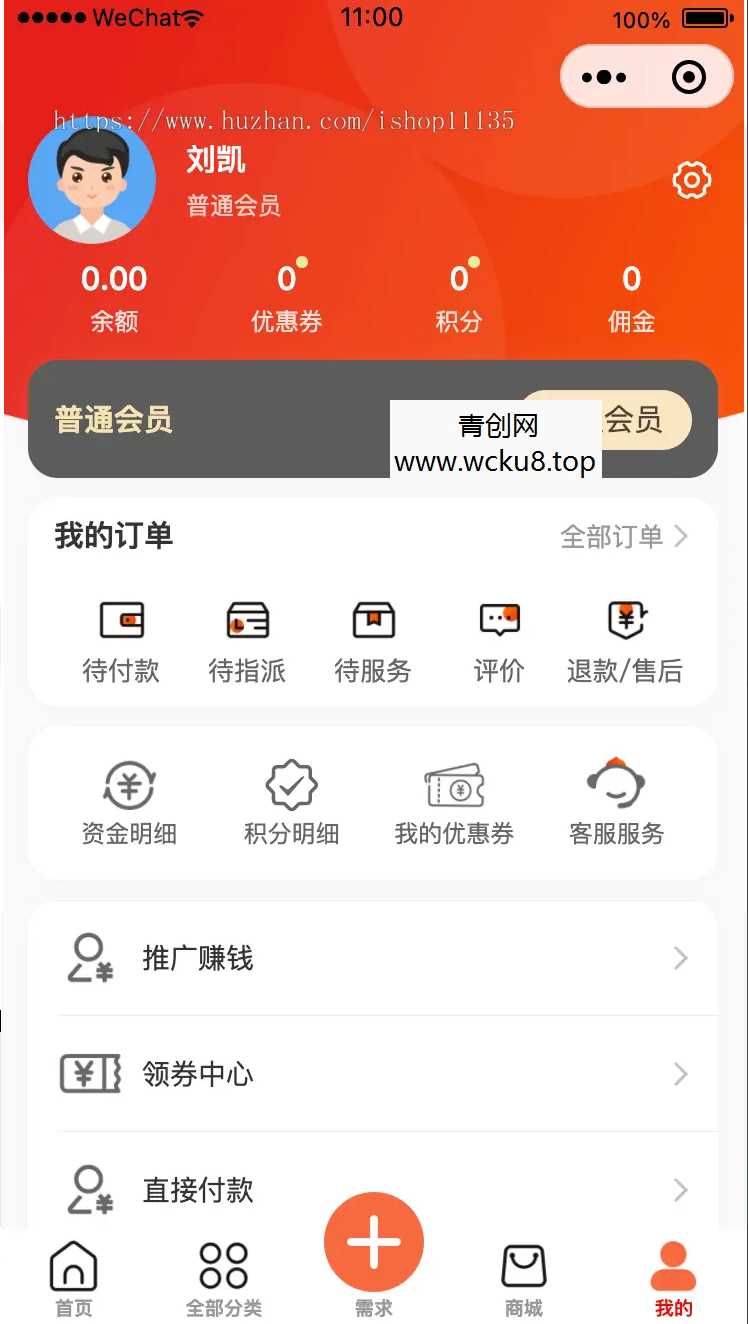Viewport: 748px width, 1324px height.
Task: Open the 我的优惠券 coupons icon
Action: (455, 790)
